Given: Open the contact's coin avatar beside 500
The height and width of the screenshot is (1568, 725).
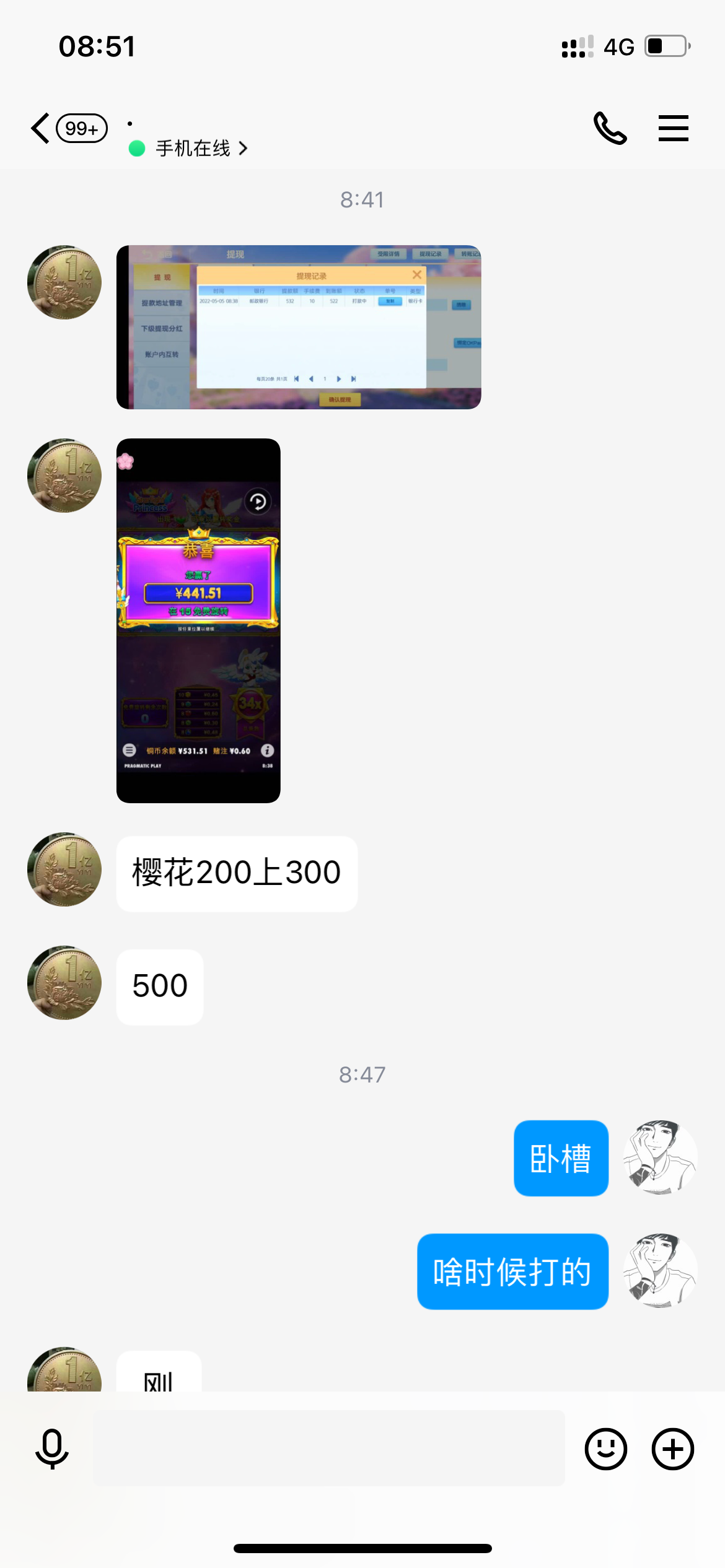Looking at the screenshot, I should pyautogui.click(x=64, y=983).
